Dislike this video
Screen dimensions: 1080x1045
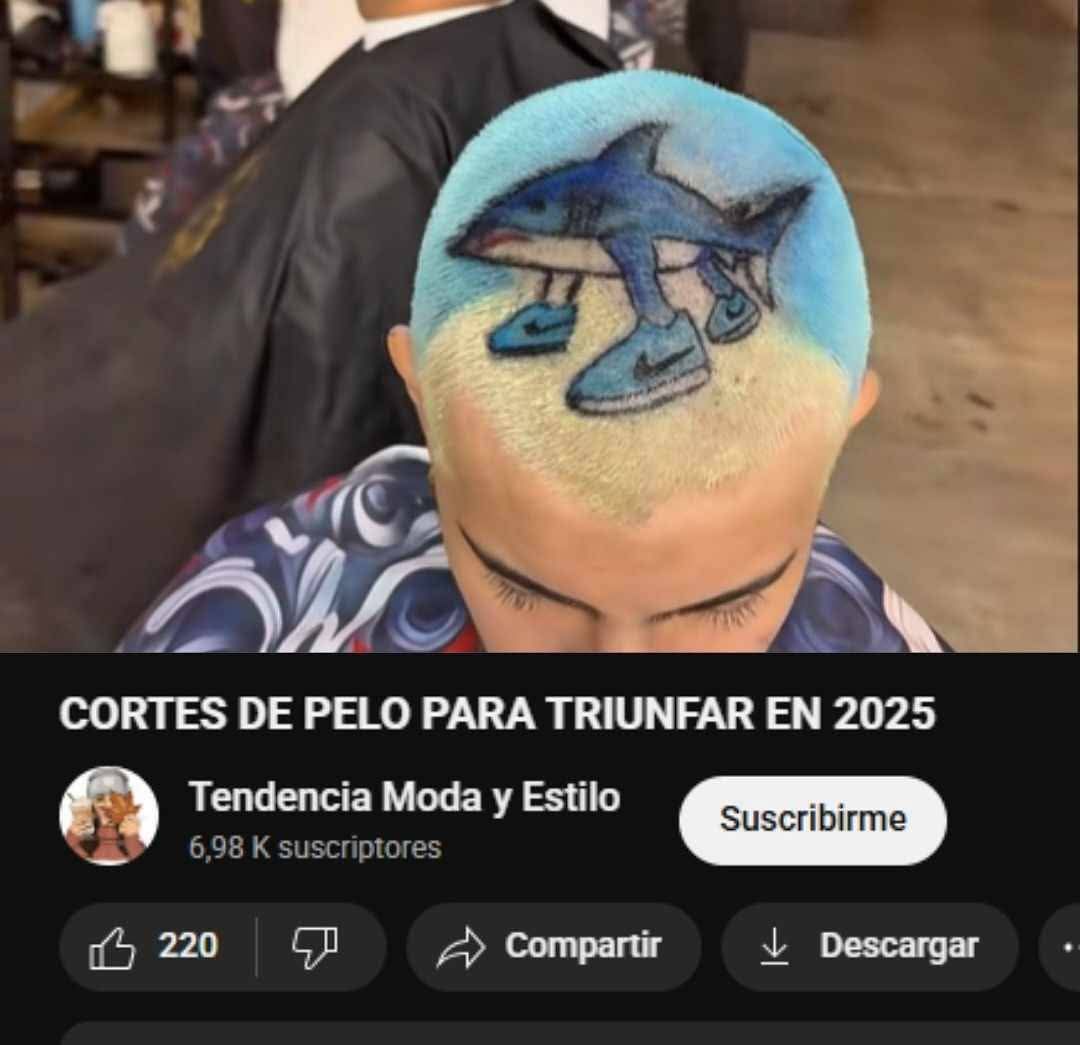tap(318, 946)
